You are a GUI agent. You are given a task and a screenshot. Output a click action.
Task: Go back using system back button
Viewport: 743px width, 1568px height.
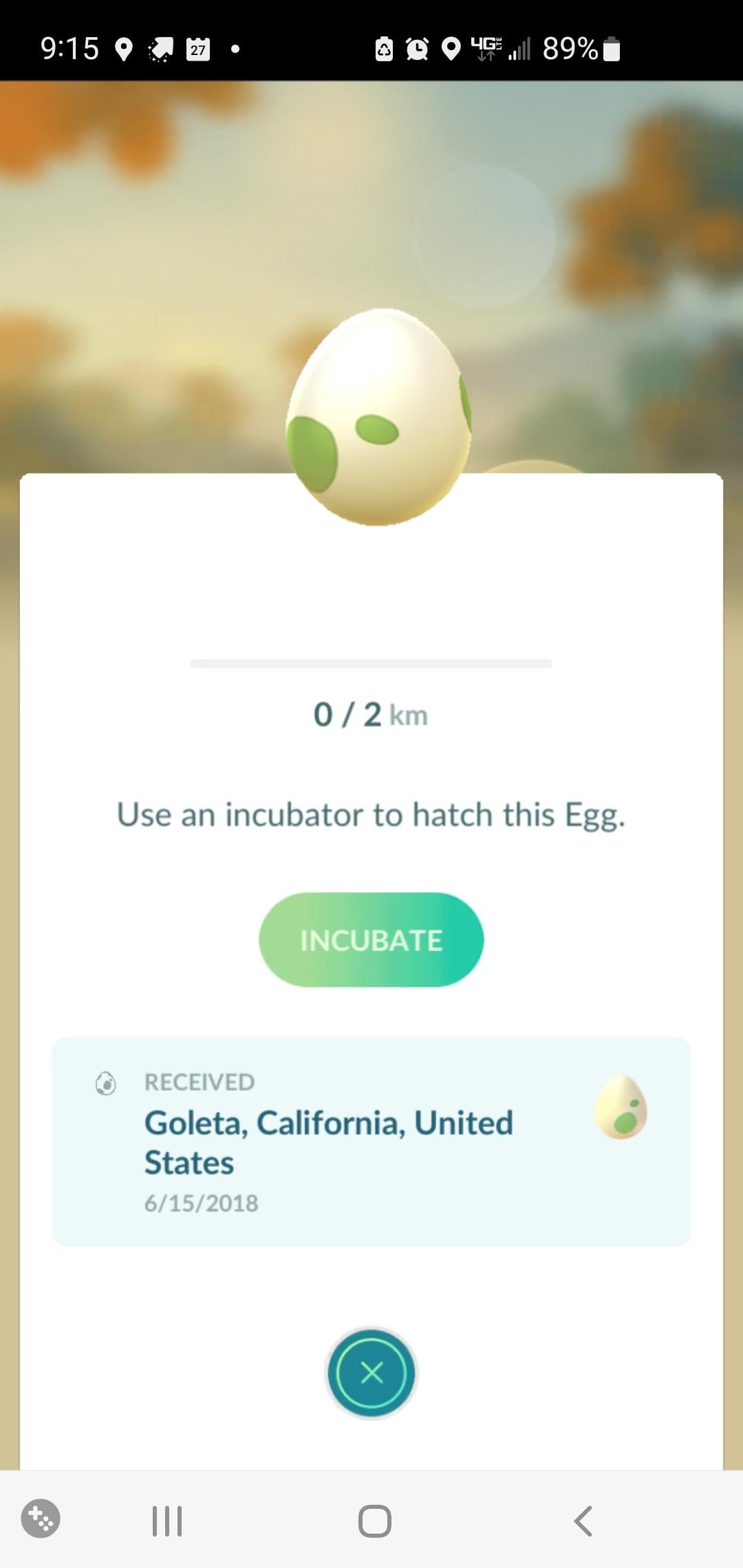(583, 1521)
